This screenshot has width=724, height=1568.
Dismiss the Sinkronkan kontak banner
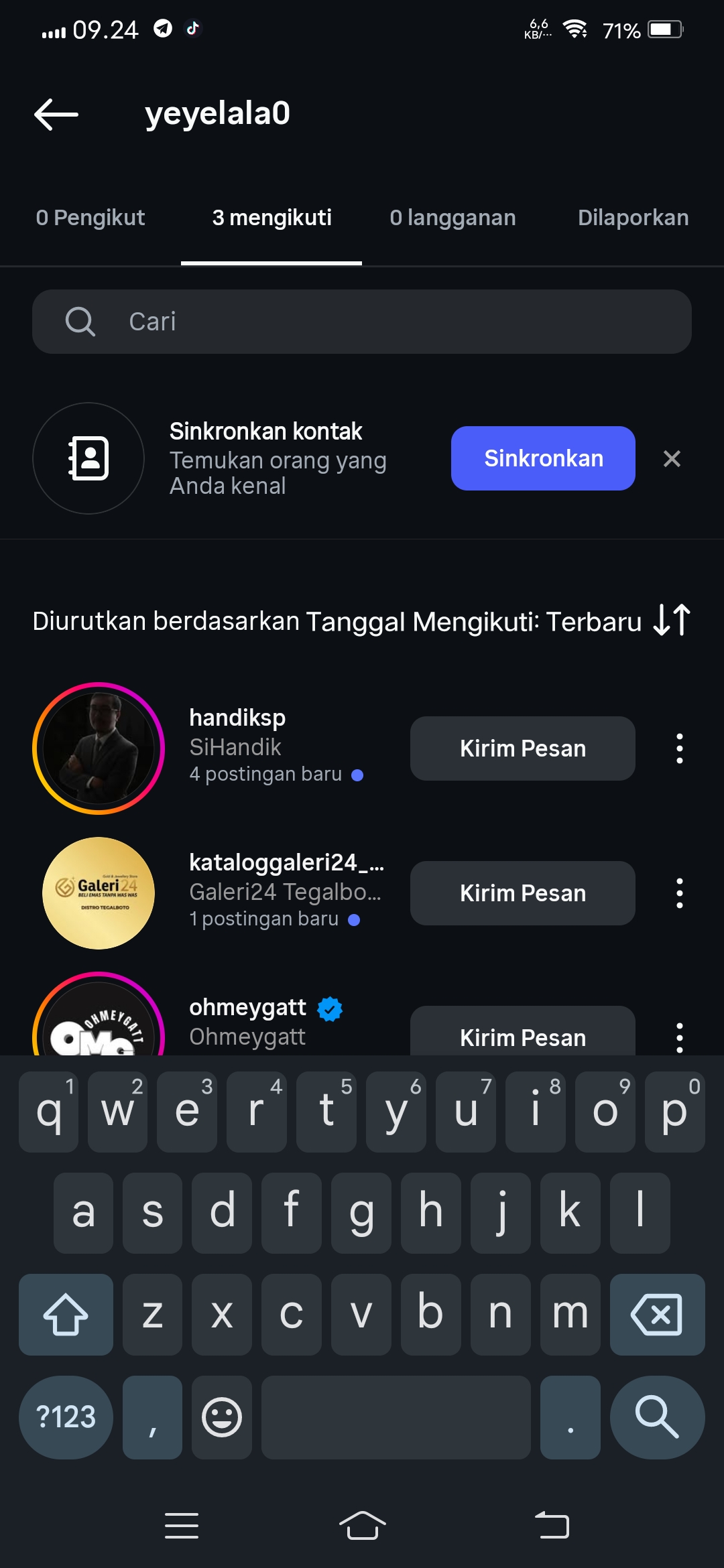[672, 459]
